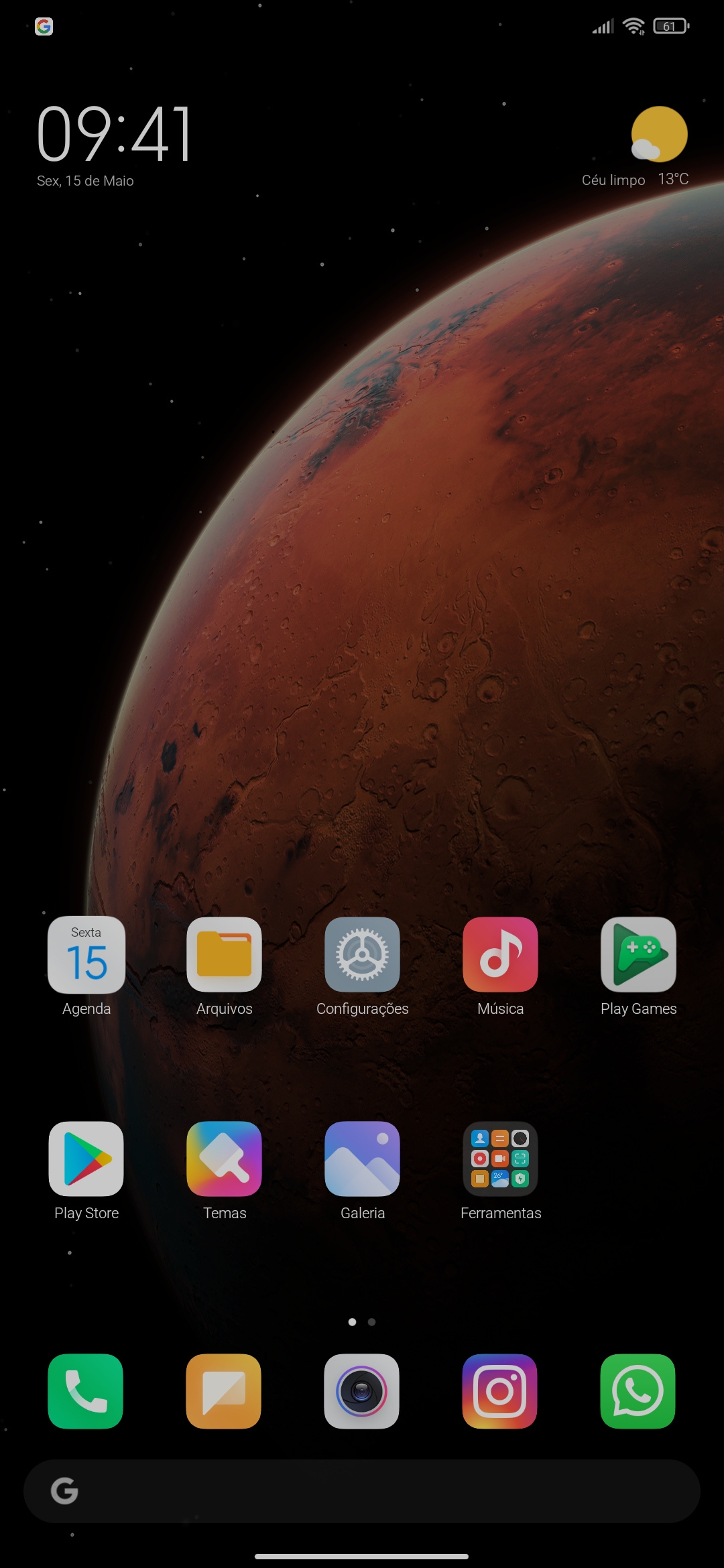Open the Temas app
The height and width of the screenshot is (1568, 724).
coord(224,1159)
